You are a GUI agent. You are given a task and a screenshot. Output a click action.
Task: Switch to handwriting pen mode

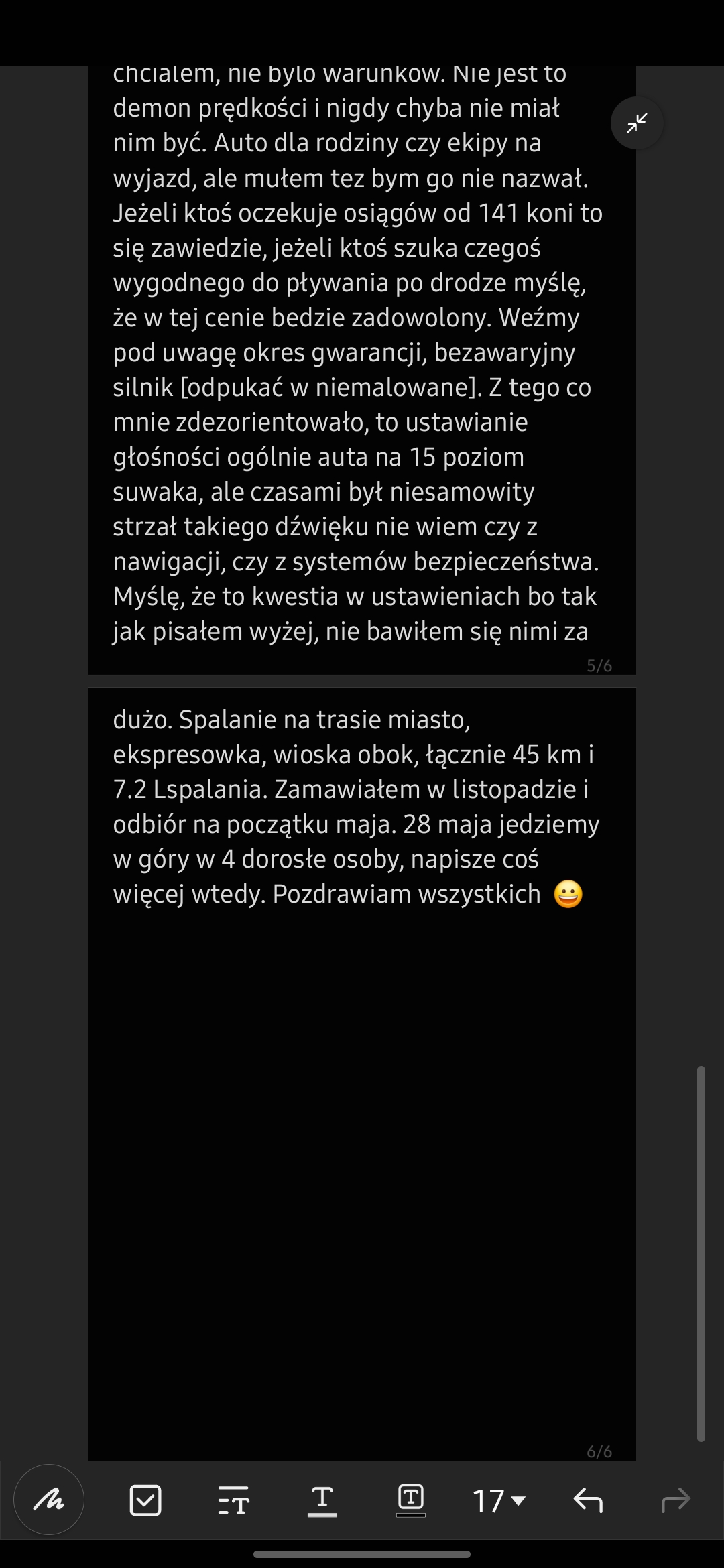(49, 1500)
